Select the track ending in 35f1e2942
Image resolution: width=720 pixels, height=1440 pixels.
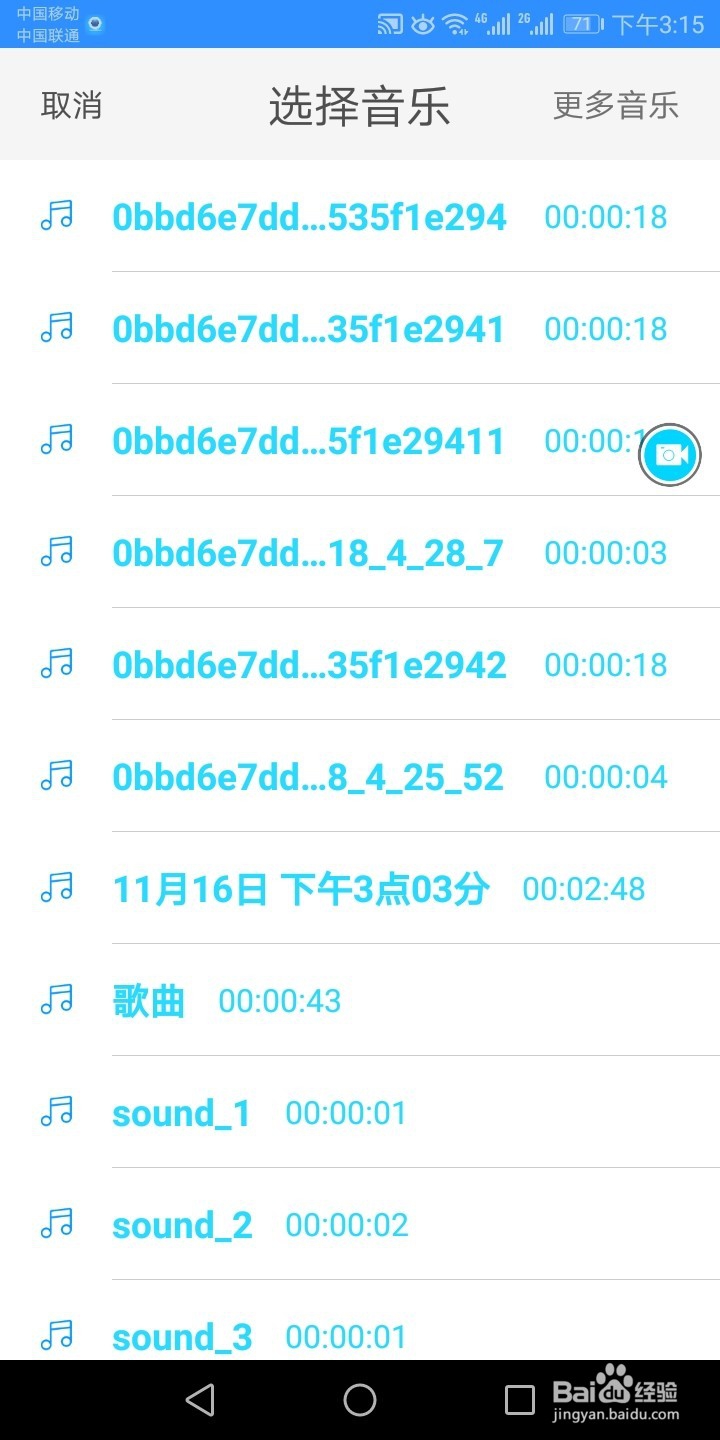click(360, 664)
